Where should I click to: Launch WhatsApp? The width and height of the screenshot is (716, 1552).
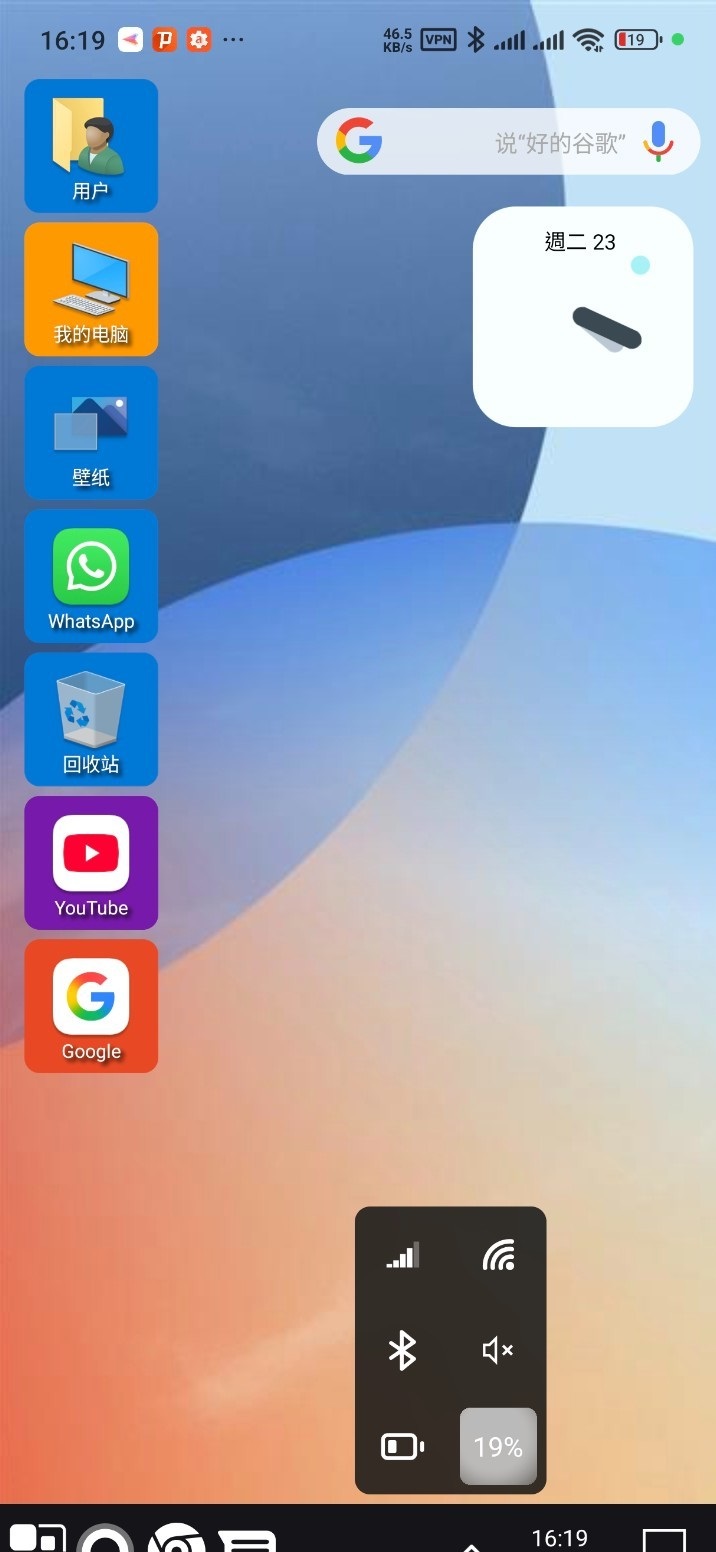pos(91,575)
